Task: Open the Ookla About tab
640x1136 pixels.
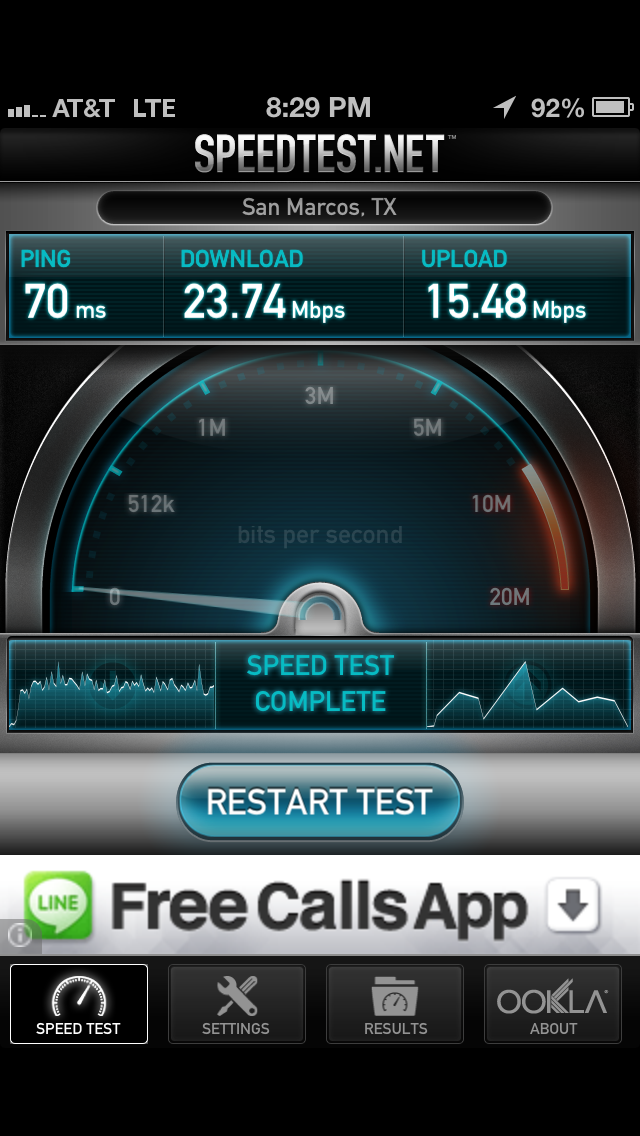Action: point(553,1004)
